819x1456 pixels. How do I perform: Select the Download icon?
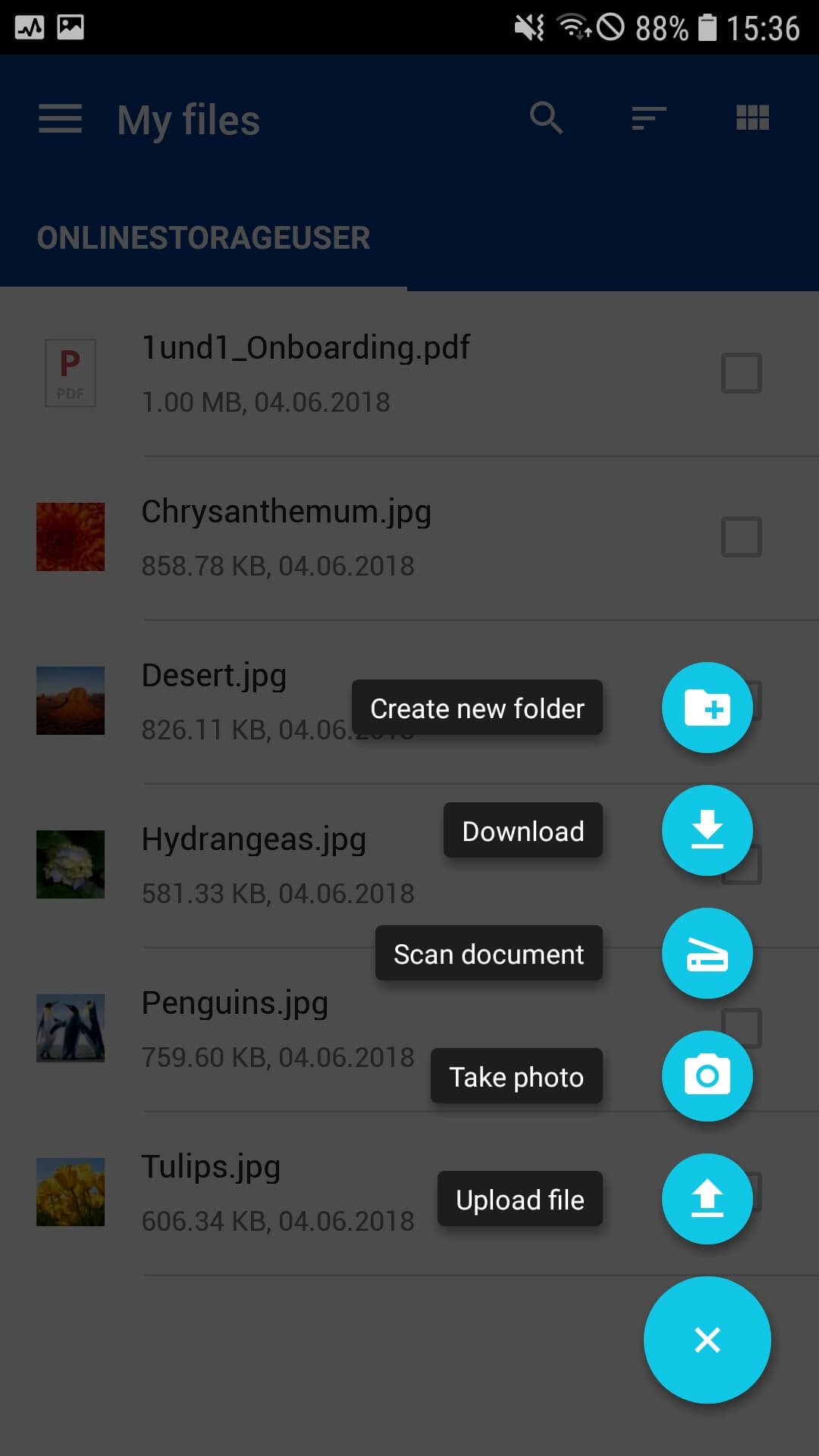[x=708, y=830]
